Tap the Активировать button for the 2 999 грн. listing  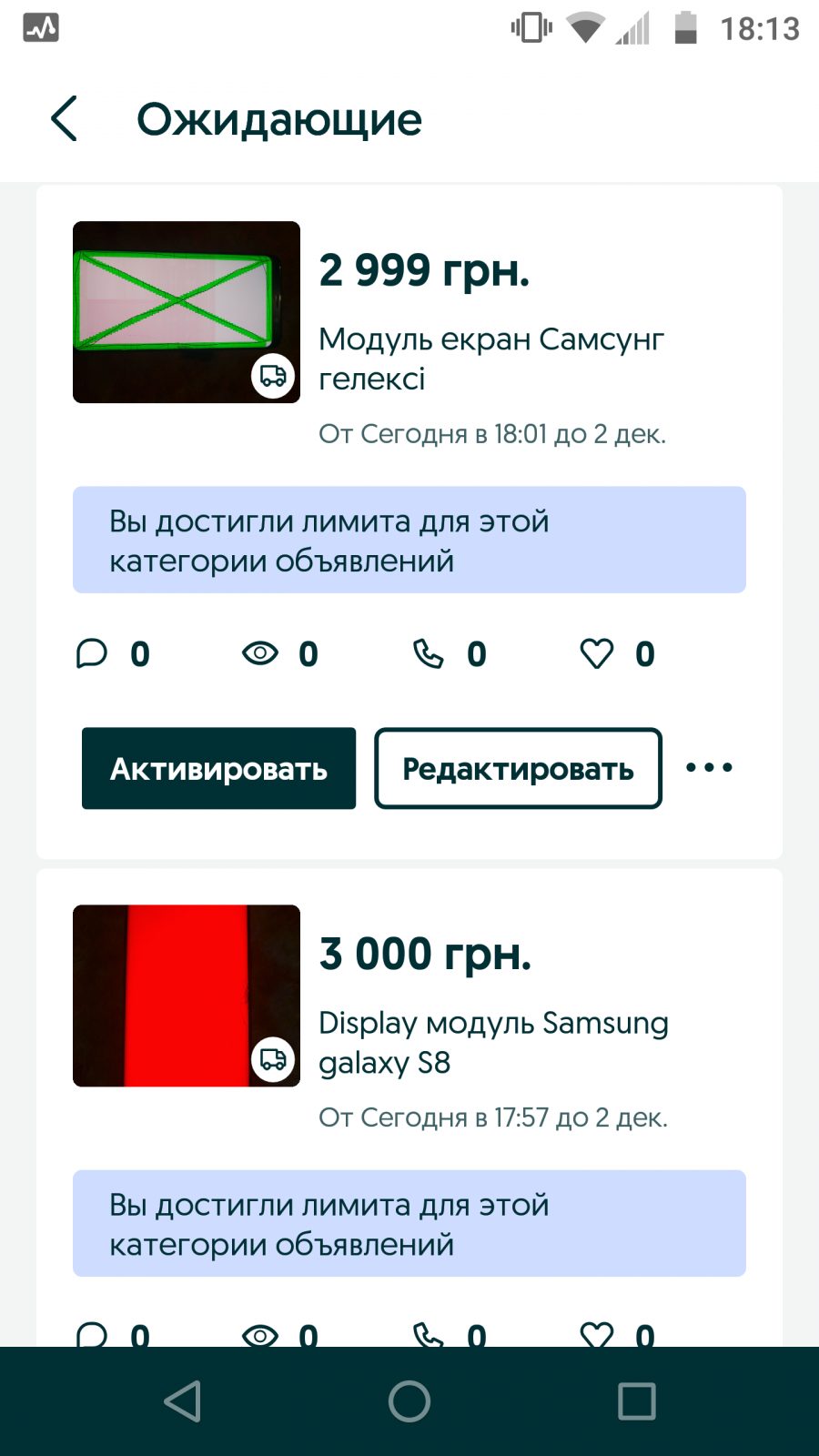pos(218,768)
